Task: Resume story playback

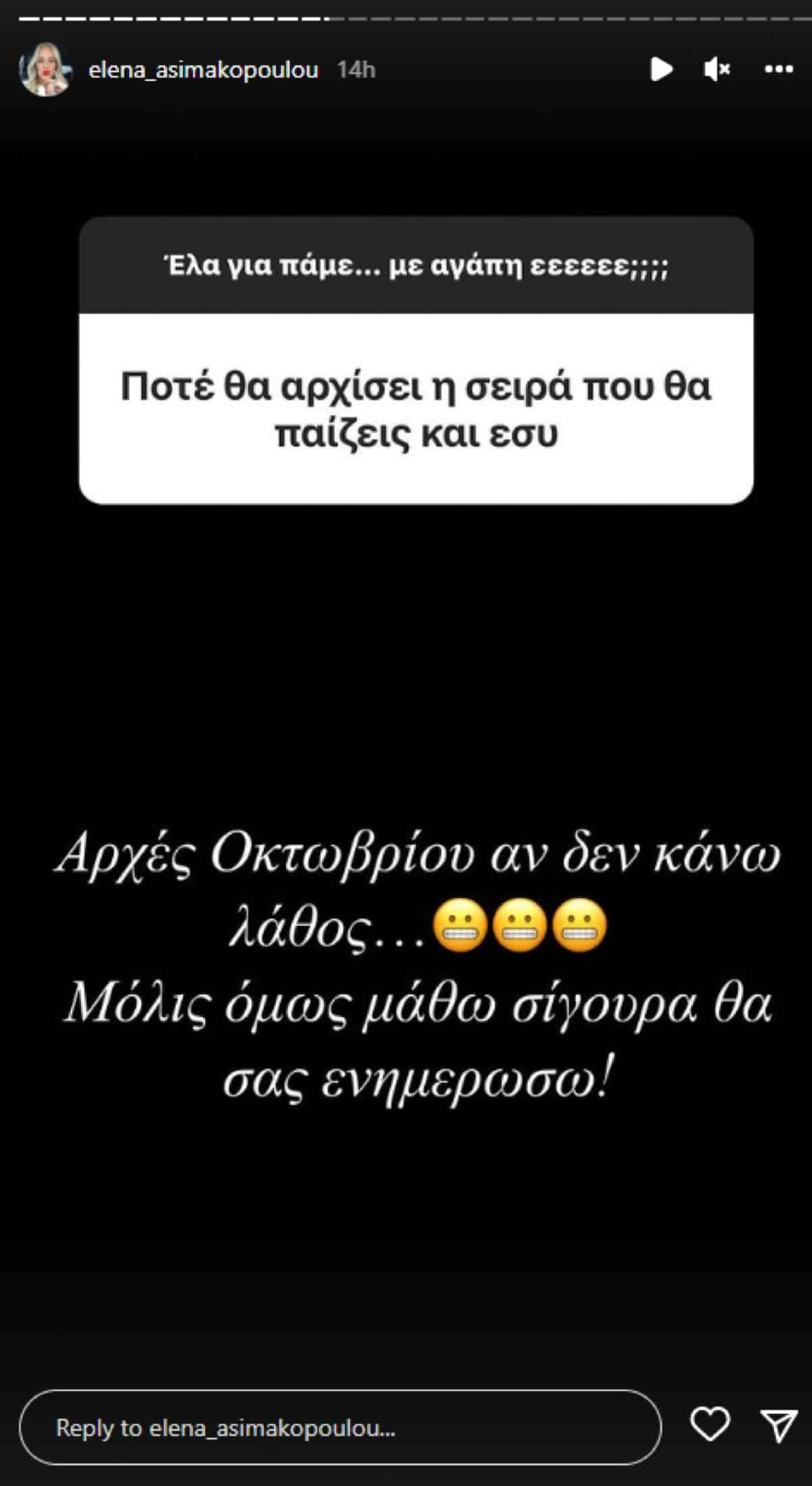Action: coord(661,69)
